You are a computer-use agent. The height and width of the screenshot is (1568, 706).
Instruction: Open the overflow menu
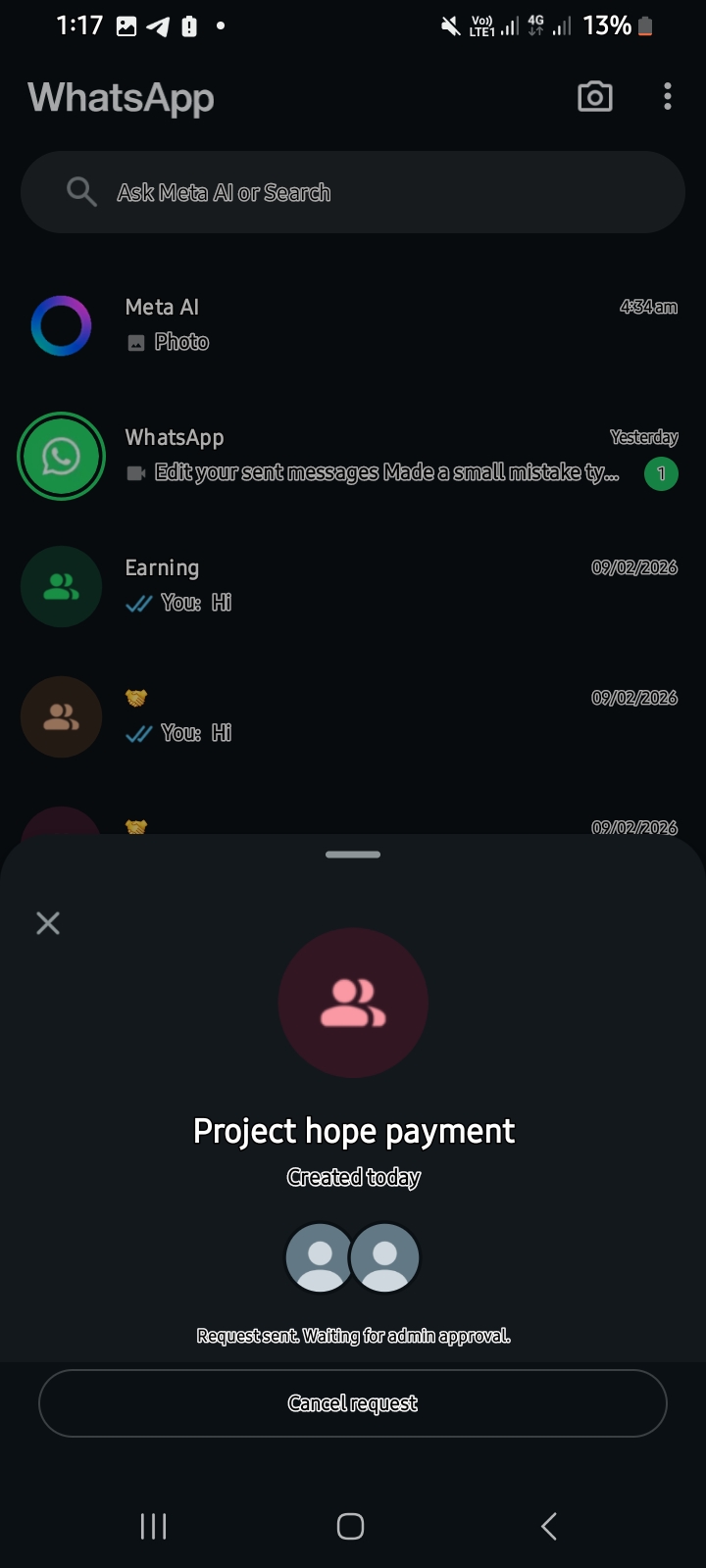668,97
